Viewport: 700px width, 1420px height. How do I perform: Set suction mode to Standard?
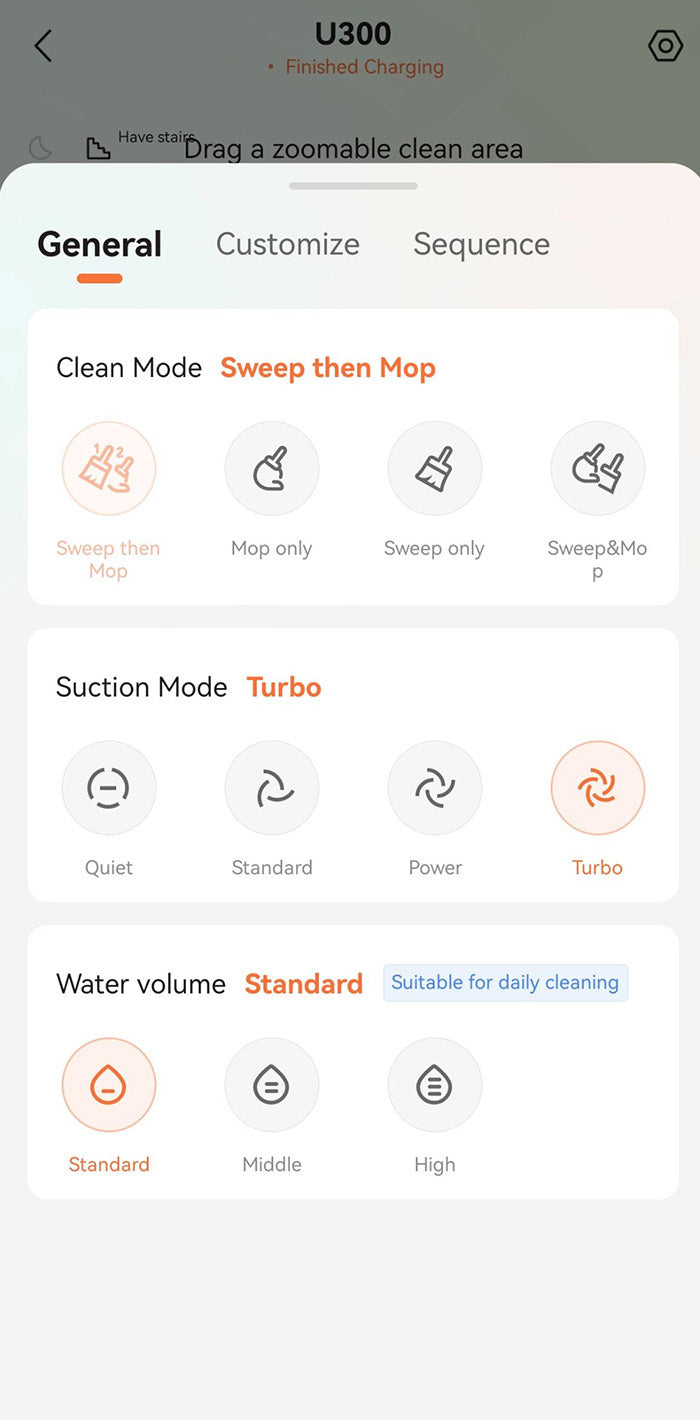tap(272, 788)
